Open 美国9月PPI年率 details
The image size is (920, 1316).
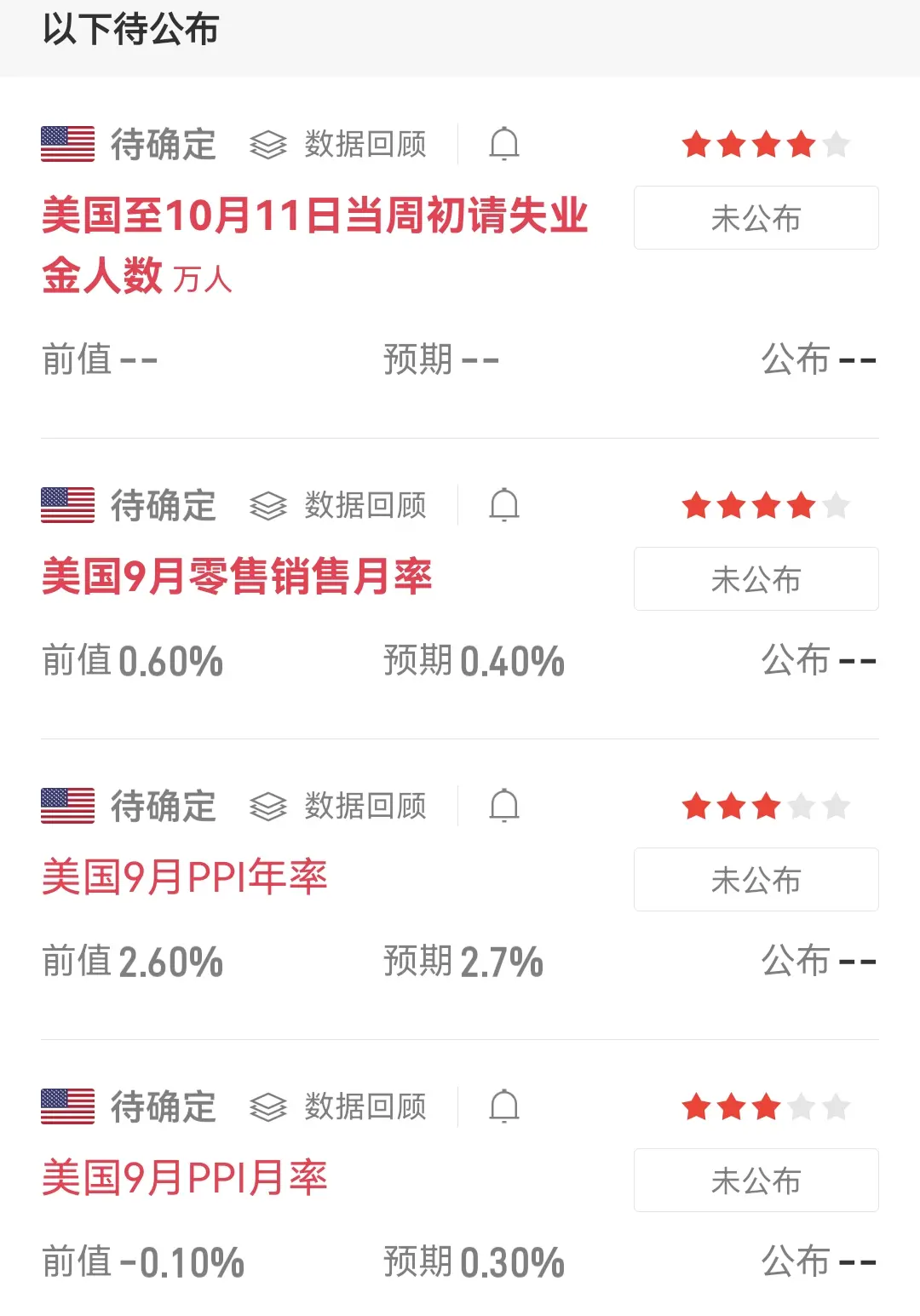(x=185, y=877)
